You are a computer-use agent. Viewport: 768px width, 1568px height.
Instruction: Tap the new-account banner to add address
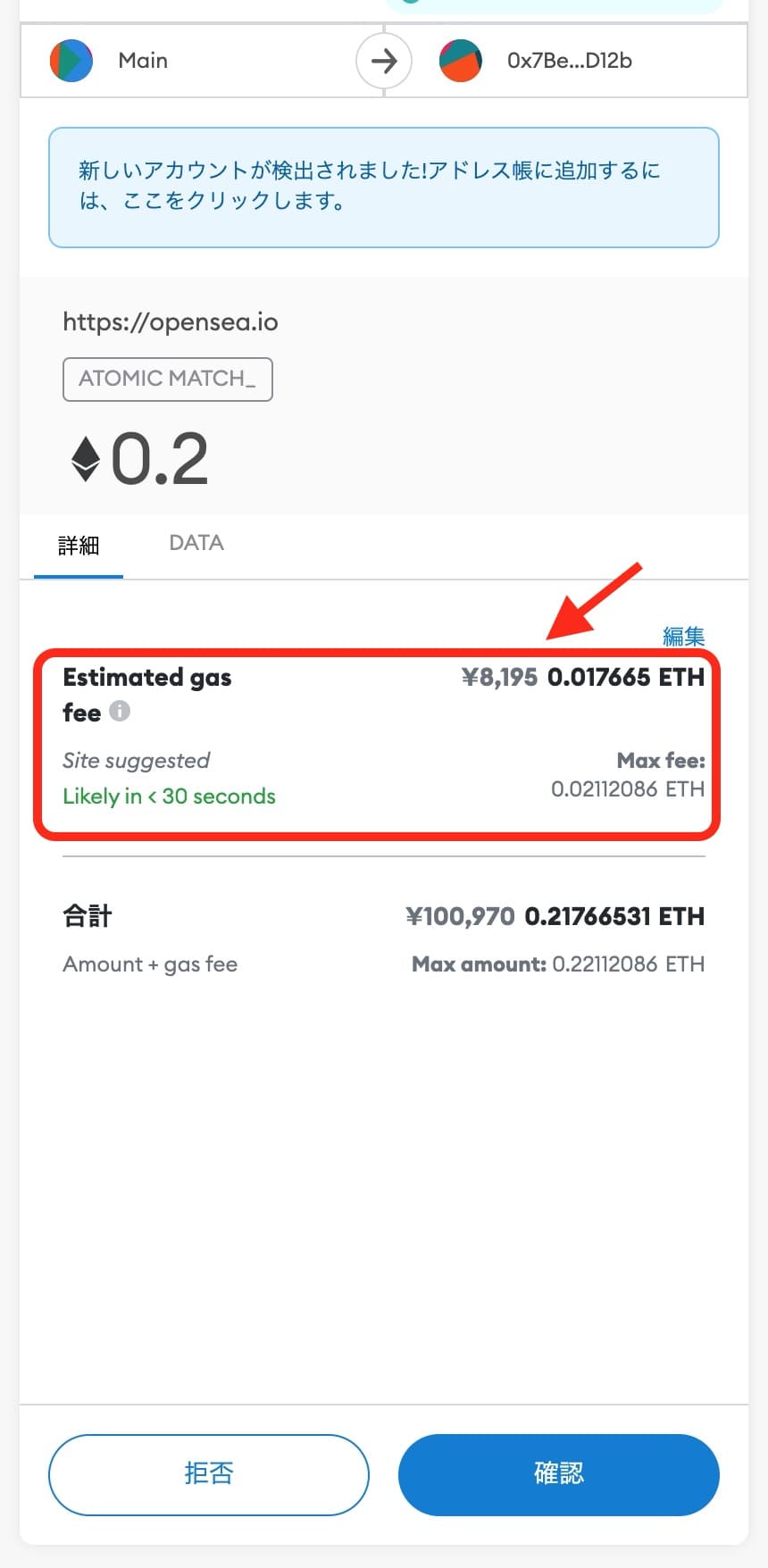coord(383,187)
